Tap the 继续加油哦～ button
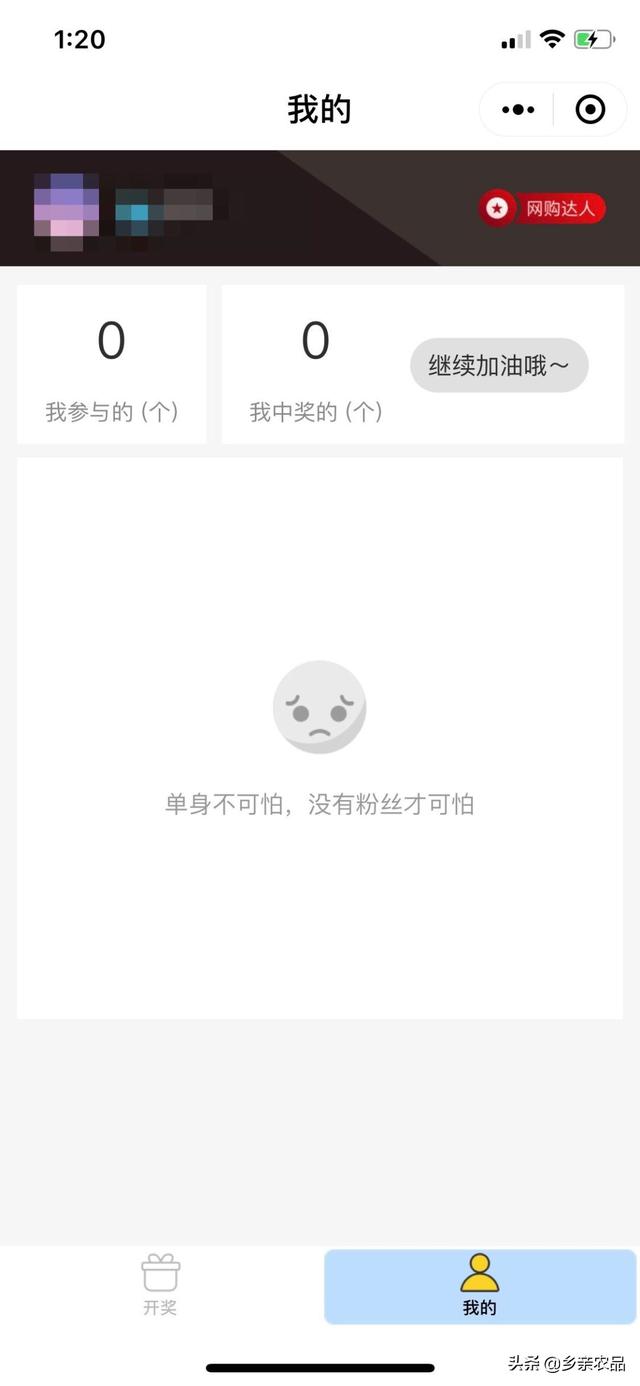Image resolution: width=640 pixels, height=1386 pixels. click(x=499, y=365)
